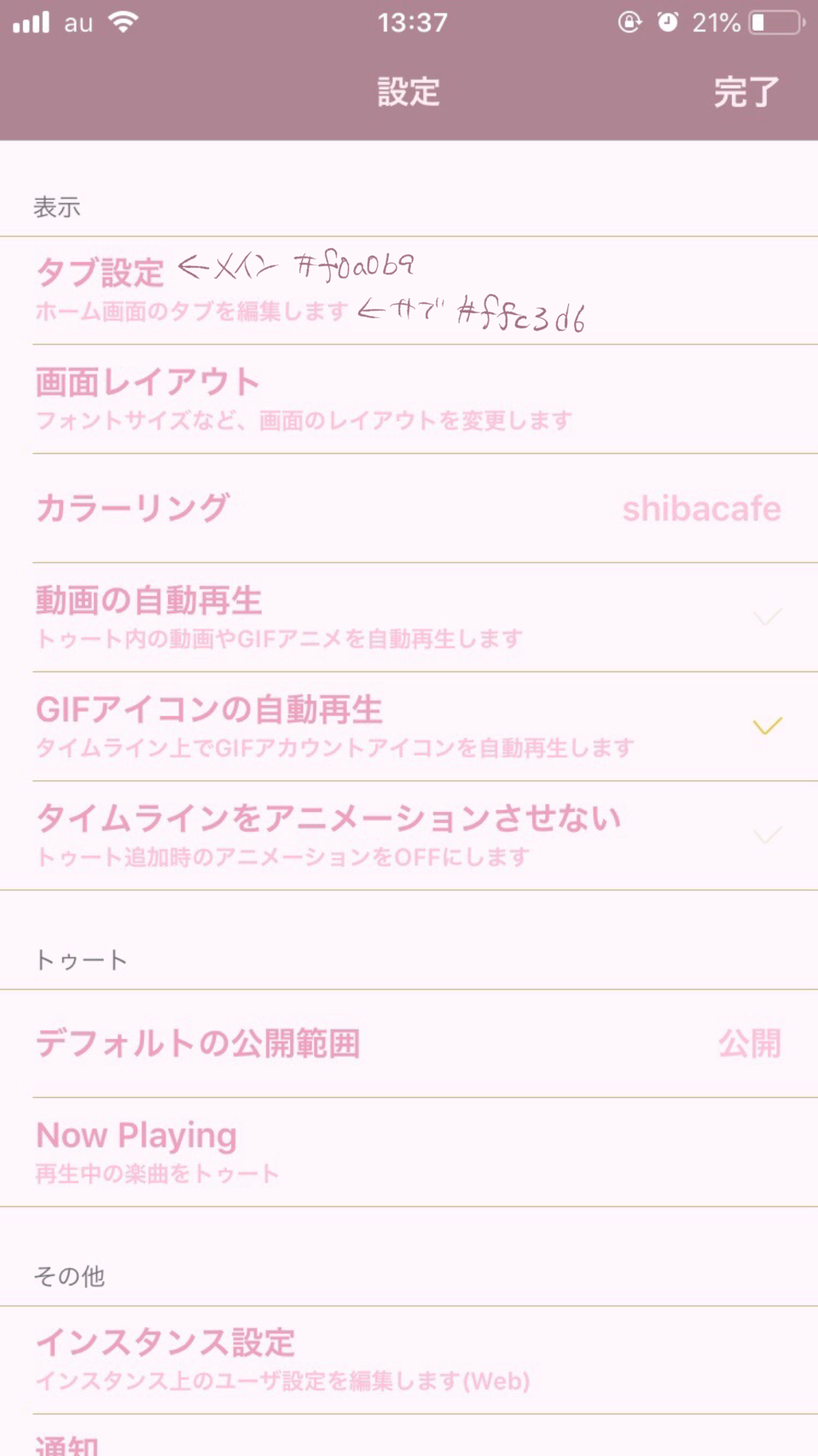Open 通知 notification settings
The width and height of the screenshot is (818, 1456).
(x=409, y=1436)
